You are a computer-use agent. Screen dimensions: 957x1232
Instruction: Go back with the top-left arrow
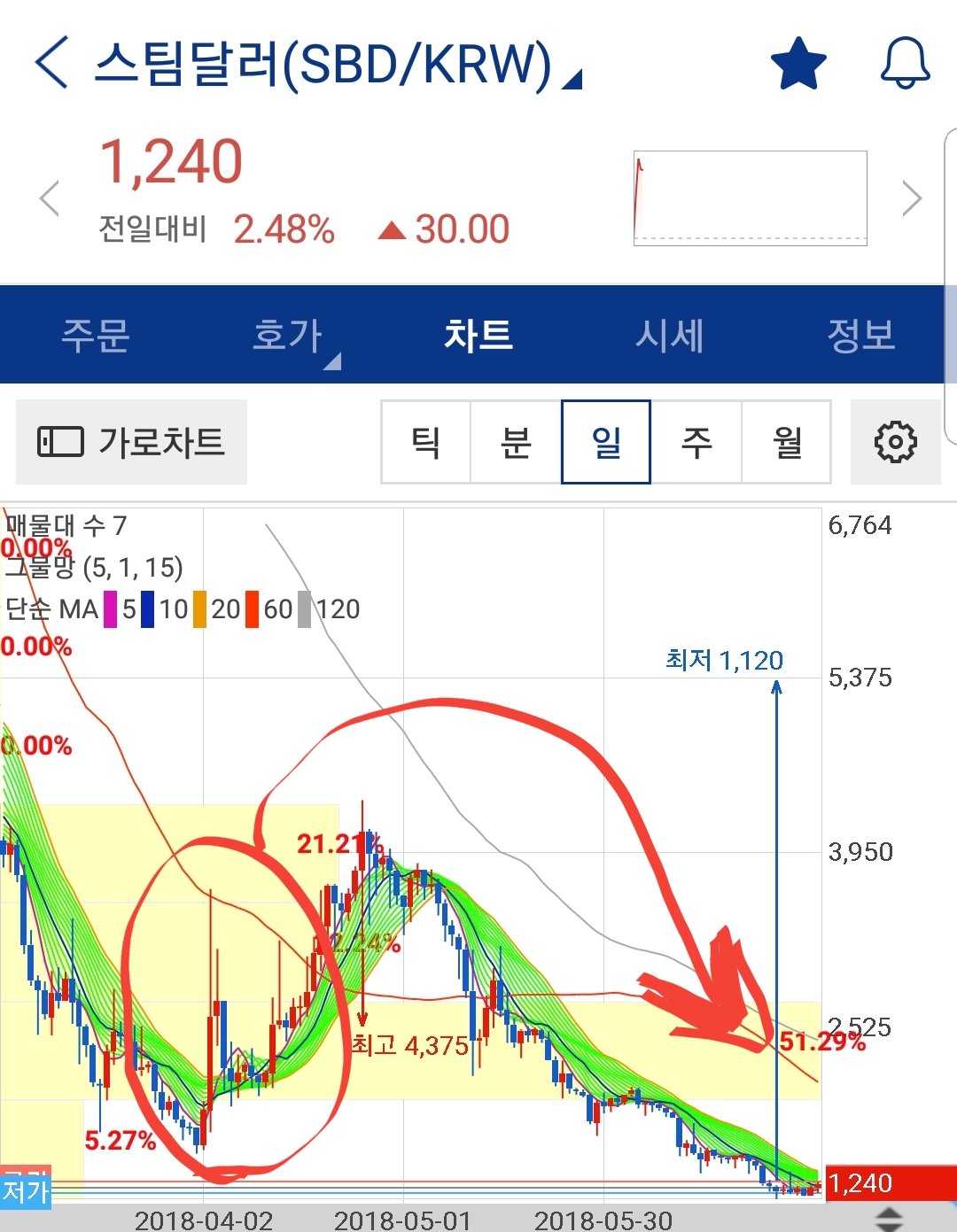[x=51, y=63]
